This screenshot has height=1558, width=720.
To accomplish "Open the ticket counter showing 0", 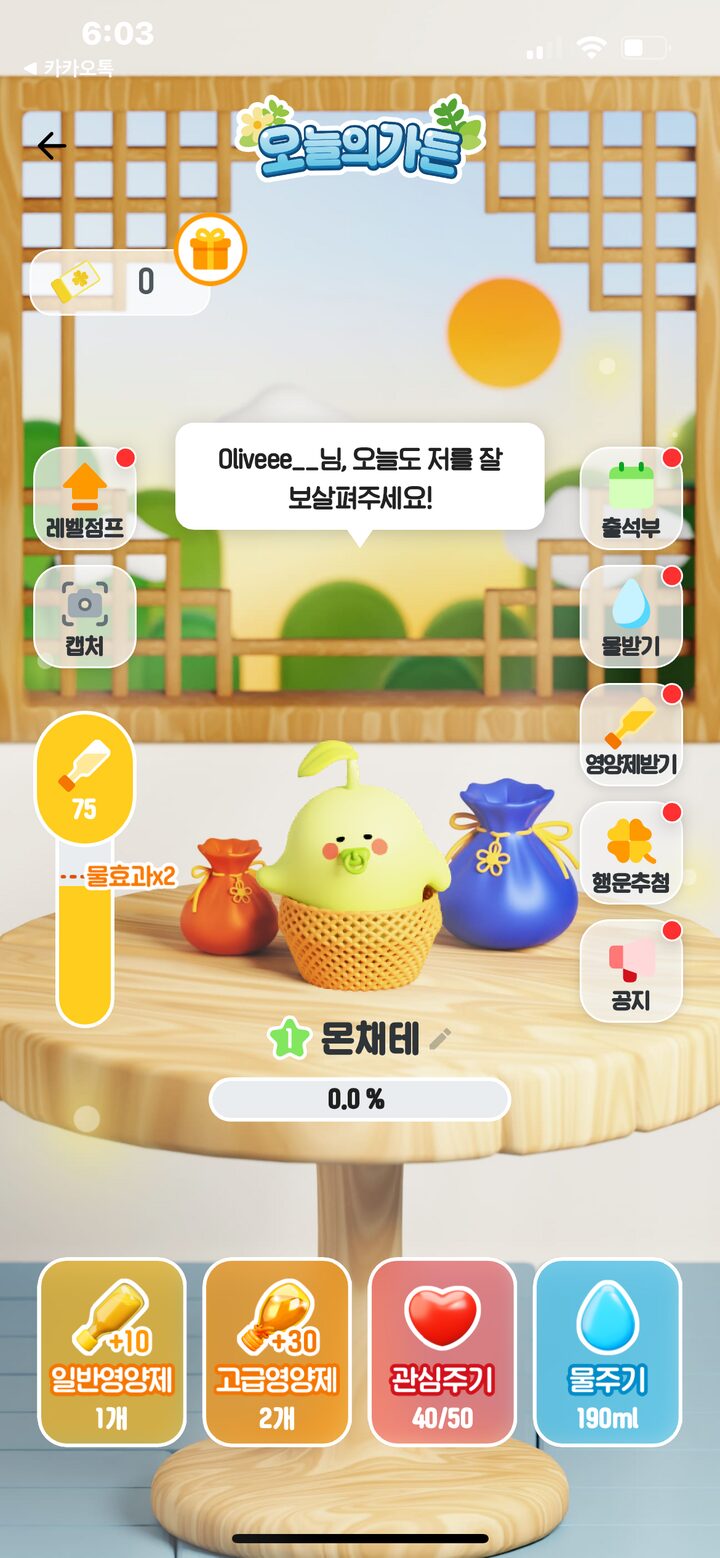I will [120, 282].
